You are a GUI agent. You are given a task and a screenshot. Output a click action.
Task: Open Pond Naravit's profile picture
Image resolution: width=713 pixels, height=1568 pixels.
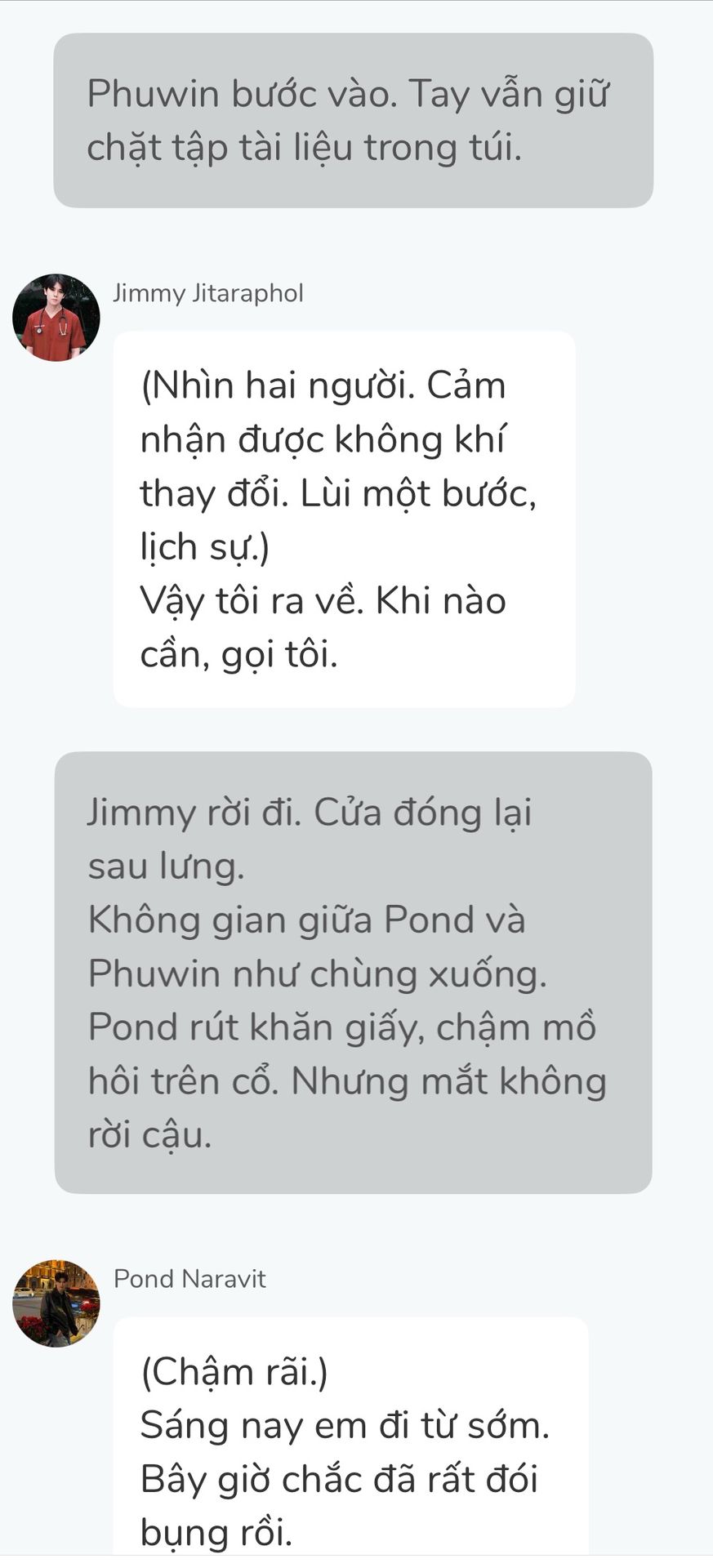56,1303
